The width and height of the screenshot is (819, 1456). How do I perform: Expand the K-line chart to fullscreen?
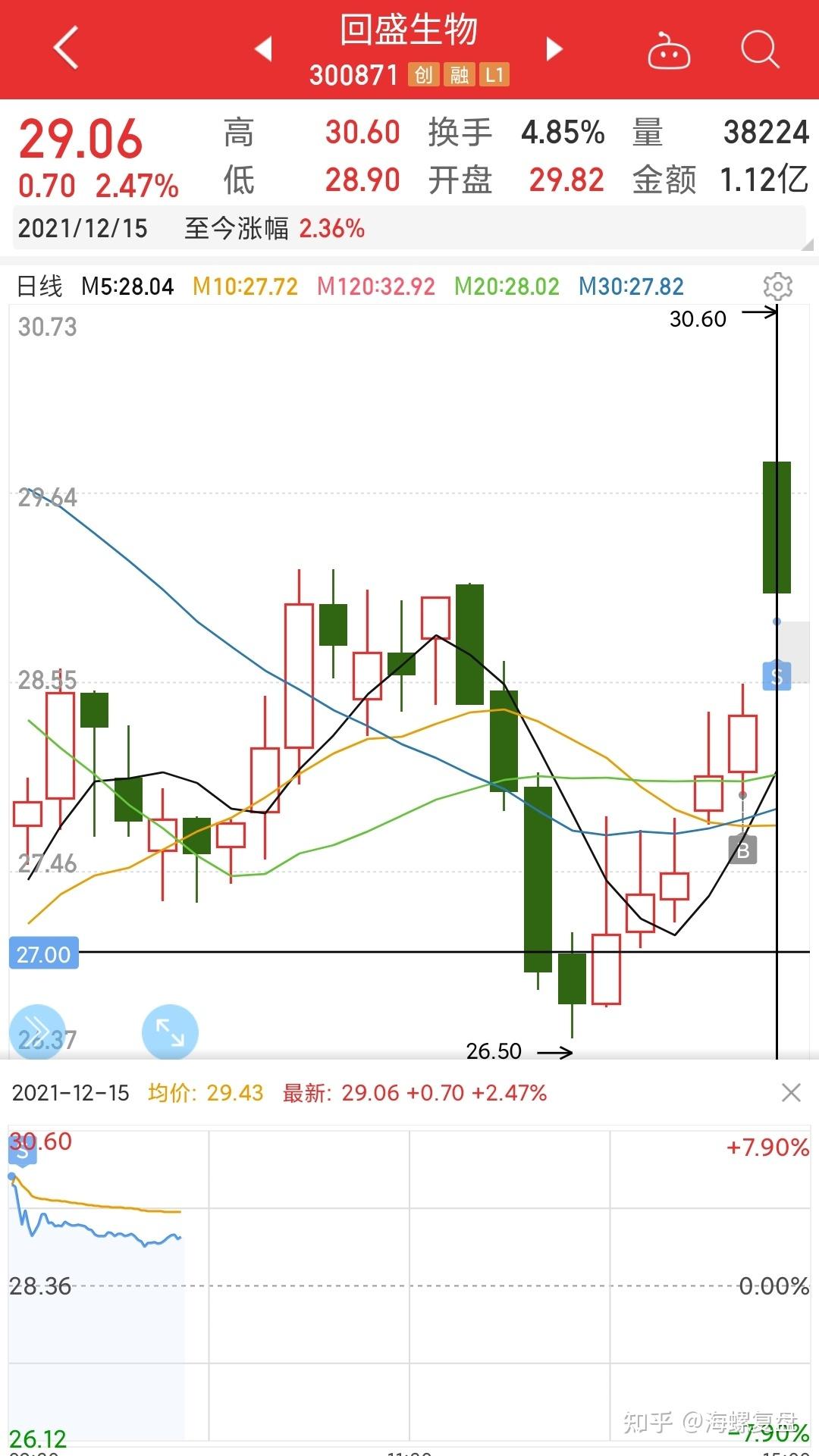[170, 1032]
